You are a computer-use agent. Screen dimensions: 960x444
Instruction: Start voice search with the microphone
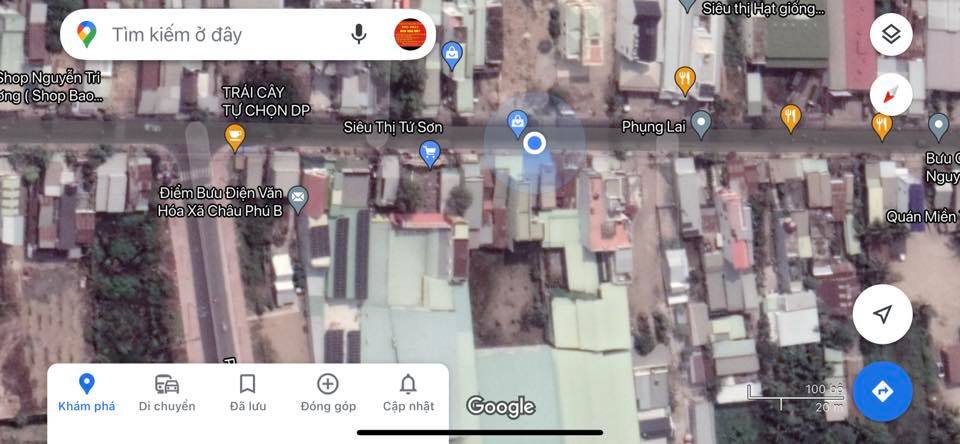click(359, 35)
